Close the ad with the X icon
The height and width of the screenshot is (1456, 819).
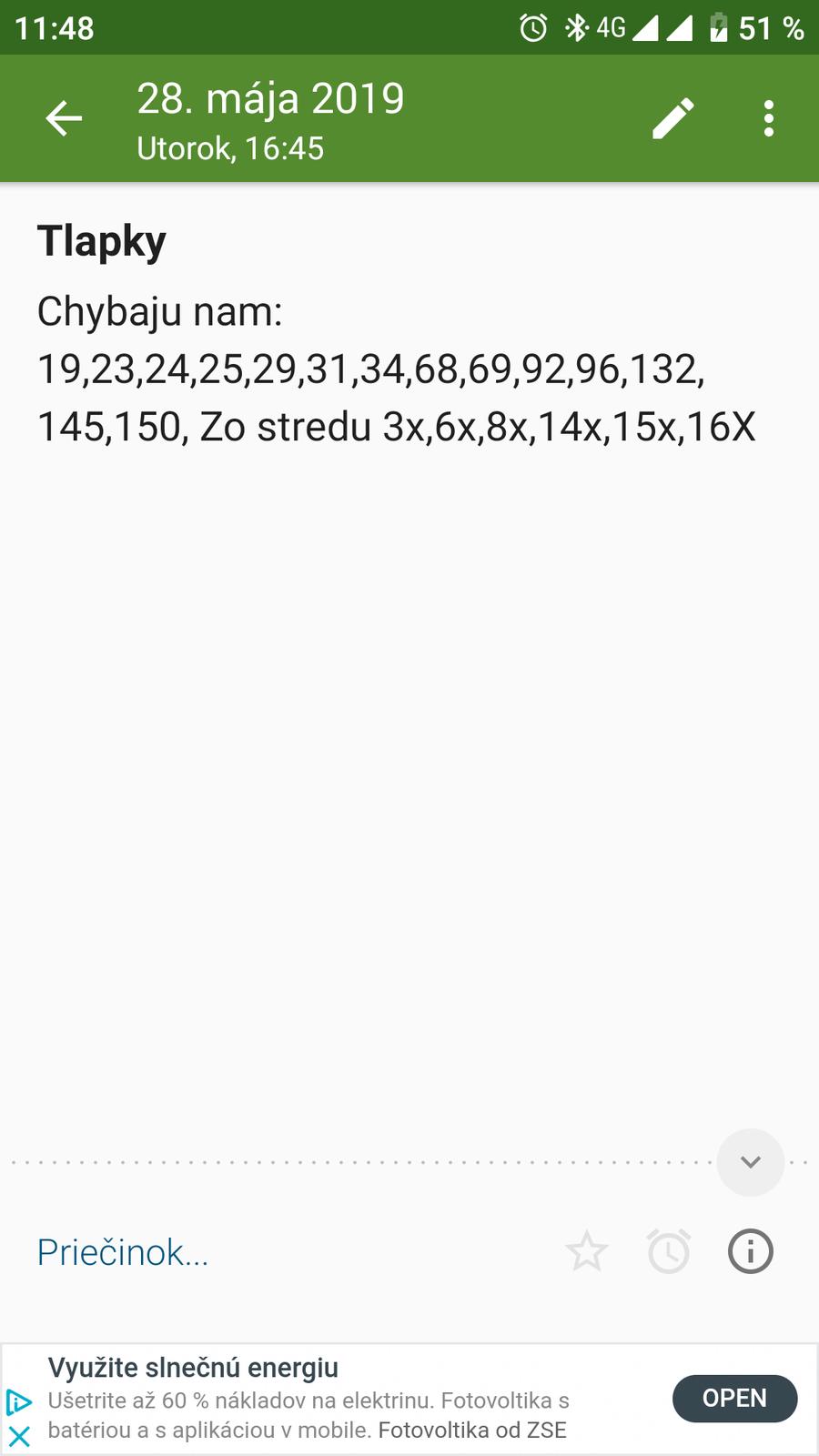click(x=19, y=1437)
